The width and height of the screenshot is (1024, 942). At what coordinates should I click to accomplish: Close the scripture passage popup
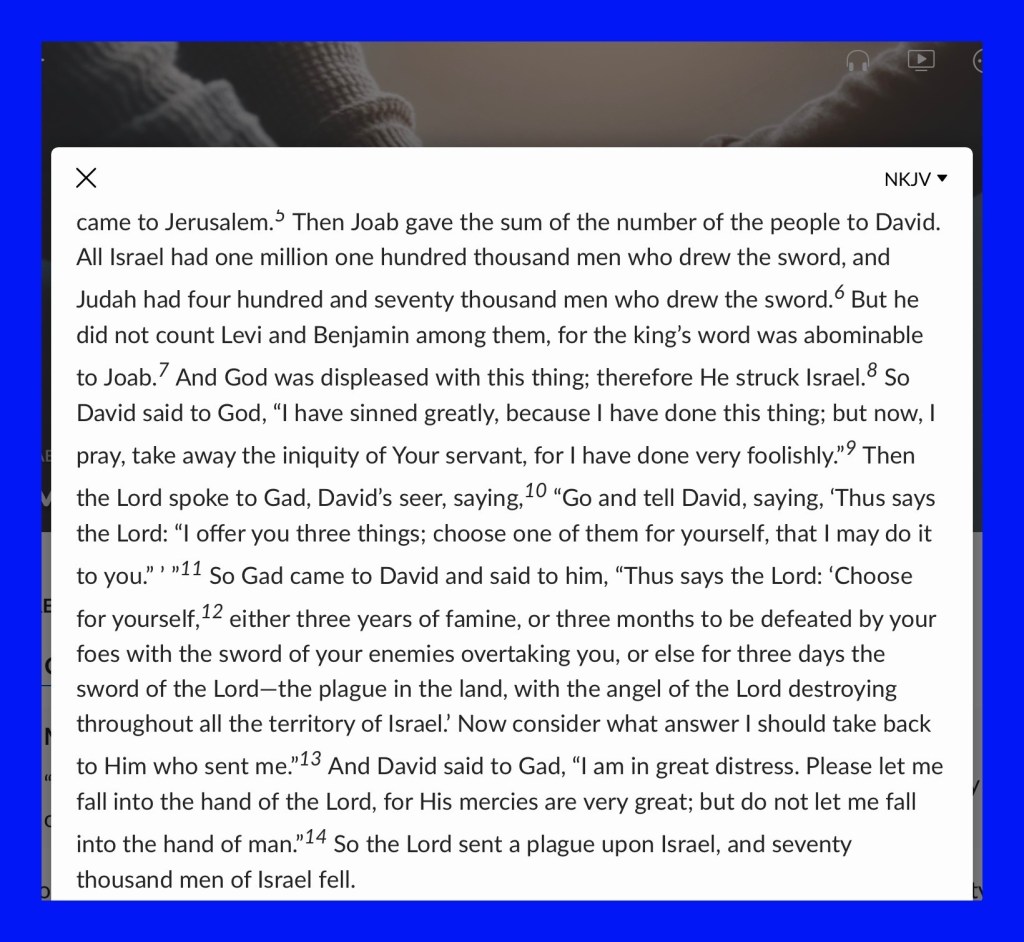click(86, 178)
